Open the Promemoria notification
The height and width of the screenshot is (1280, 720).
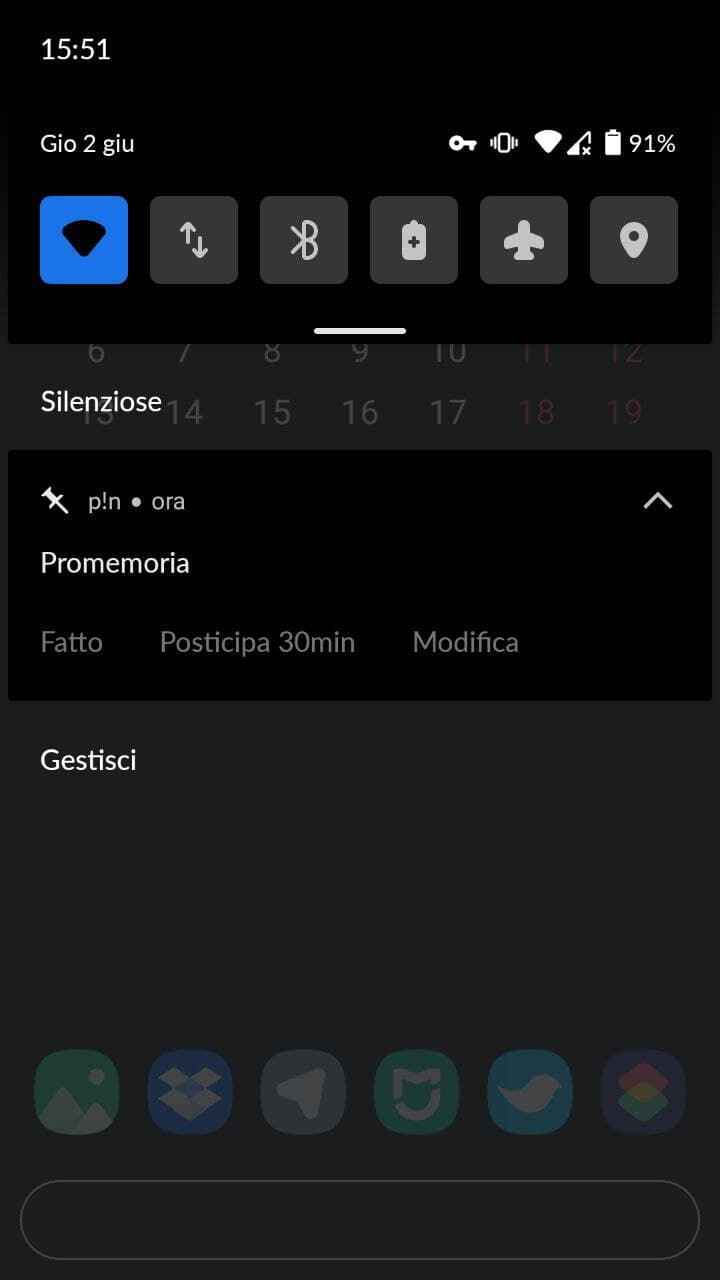click(x=115, y=563)
